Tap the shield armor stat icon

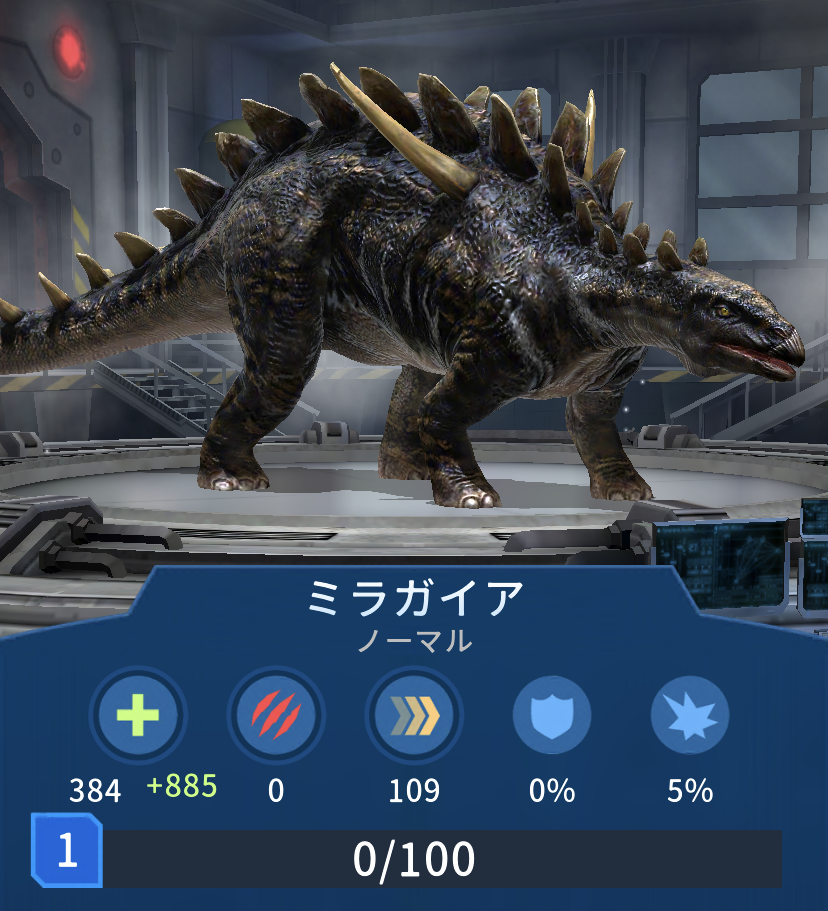552,715
